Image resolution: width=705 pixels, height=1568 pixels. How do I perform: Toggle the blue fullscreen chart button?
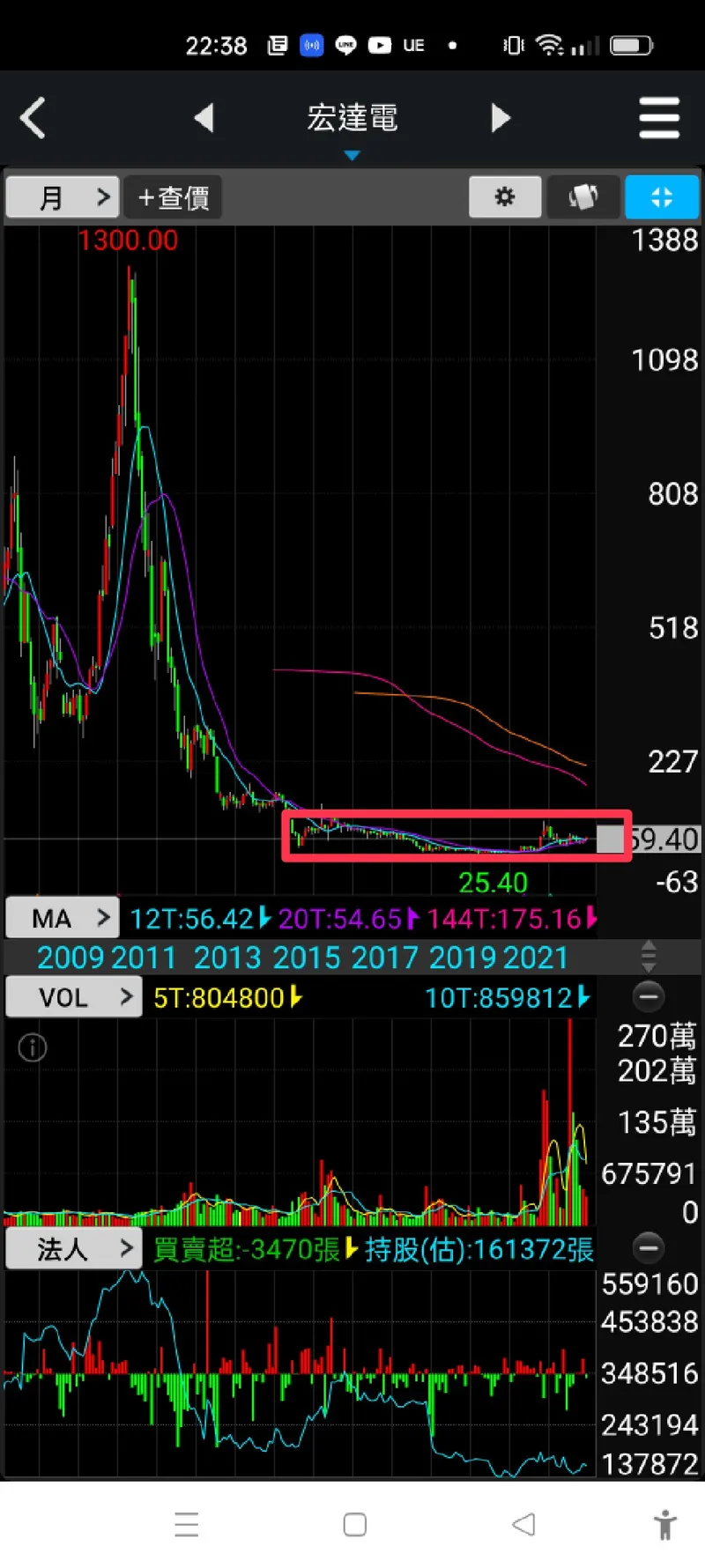coord(662,196)
